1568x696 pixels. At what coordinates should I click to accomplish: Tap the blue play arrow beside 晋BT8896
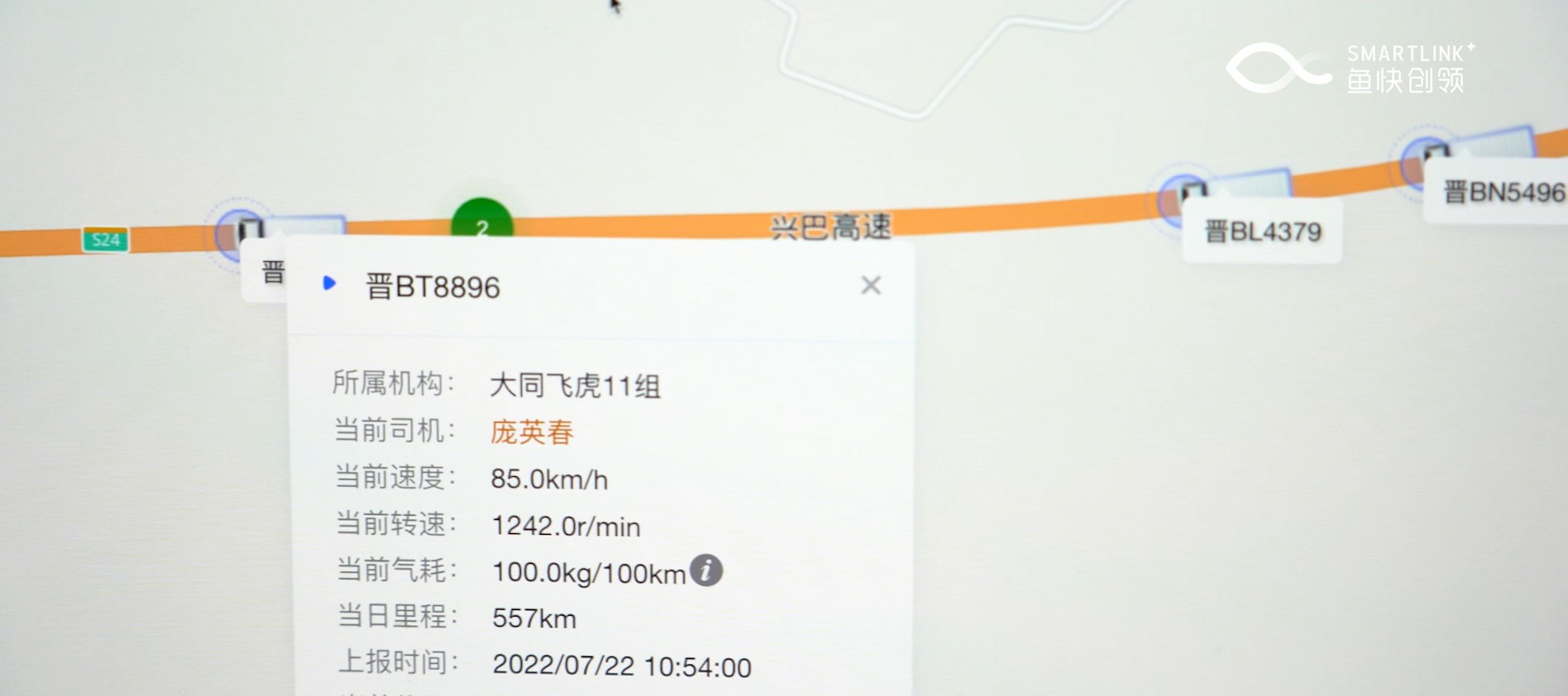tap(329, 284)
